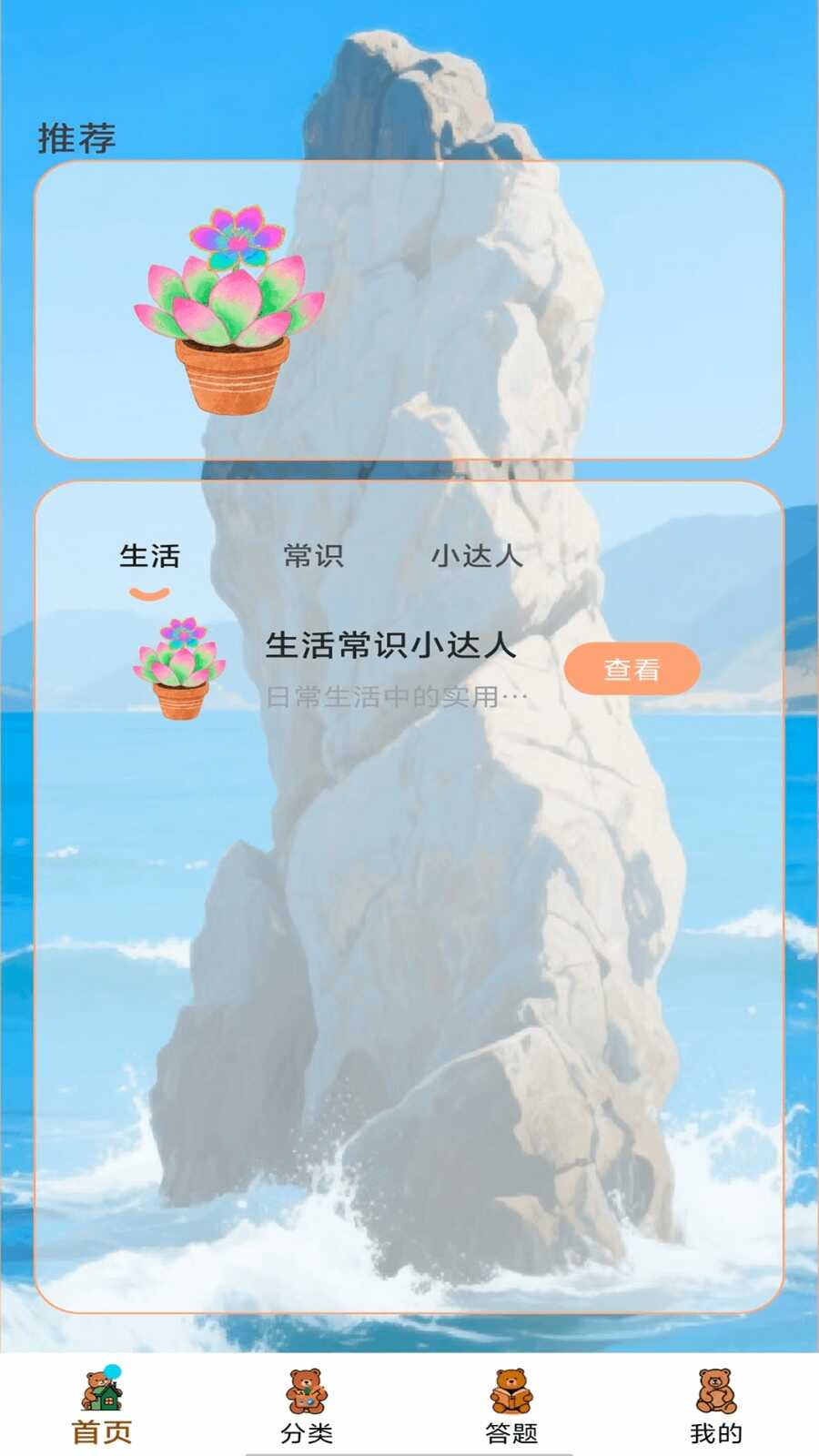Open the 分类 tab
Screen dimensions: 819x1456
coord(307,1407)
